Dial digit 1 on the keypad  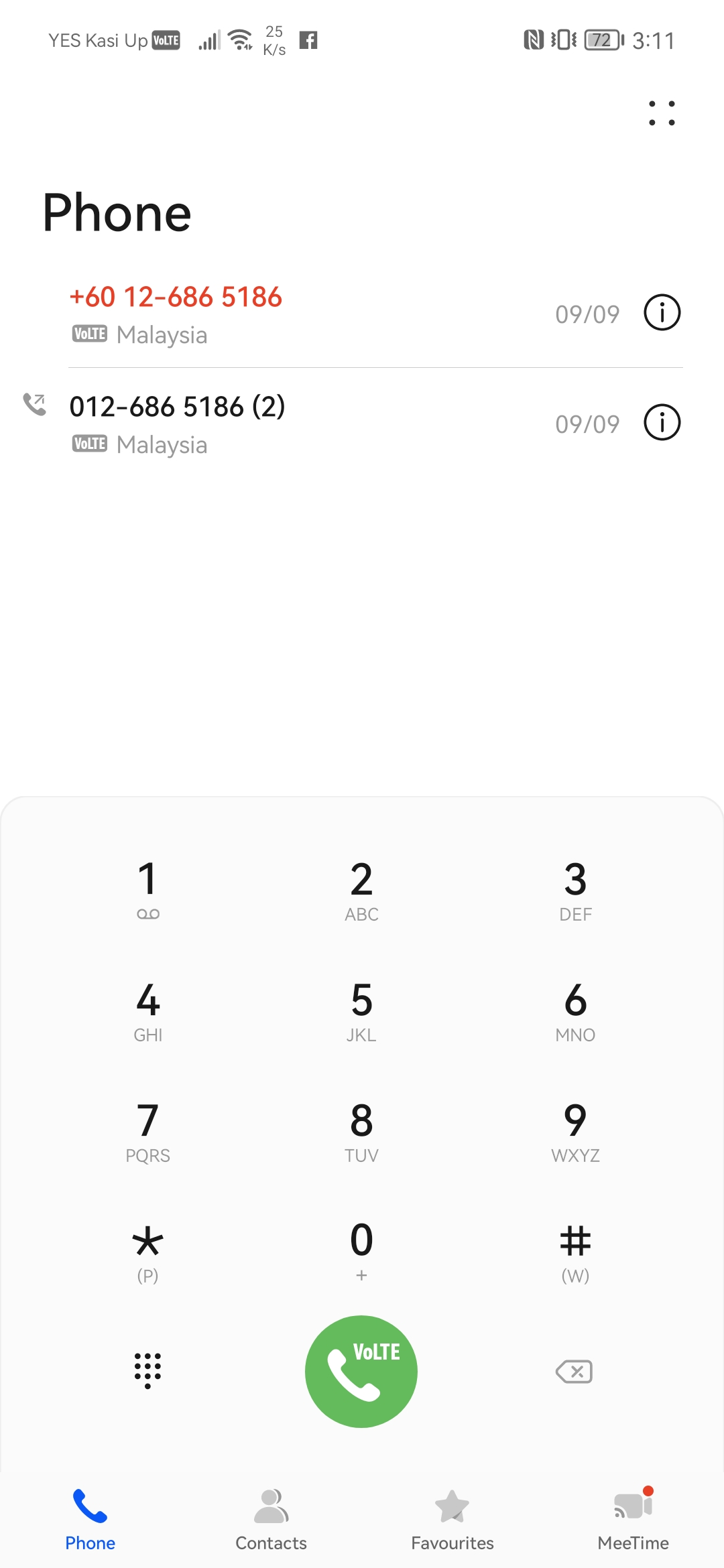pyautogui.click(x=147, y=890)
